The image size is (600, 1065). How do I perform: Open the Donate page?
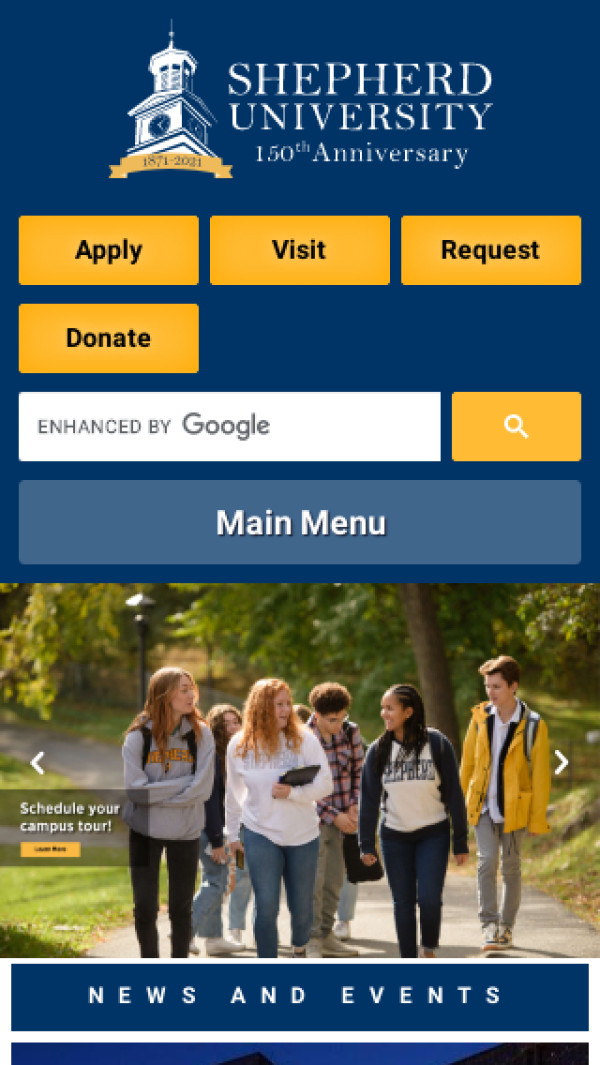(108, 338)
